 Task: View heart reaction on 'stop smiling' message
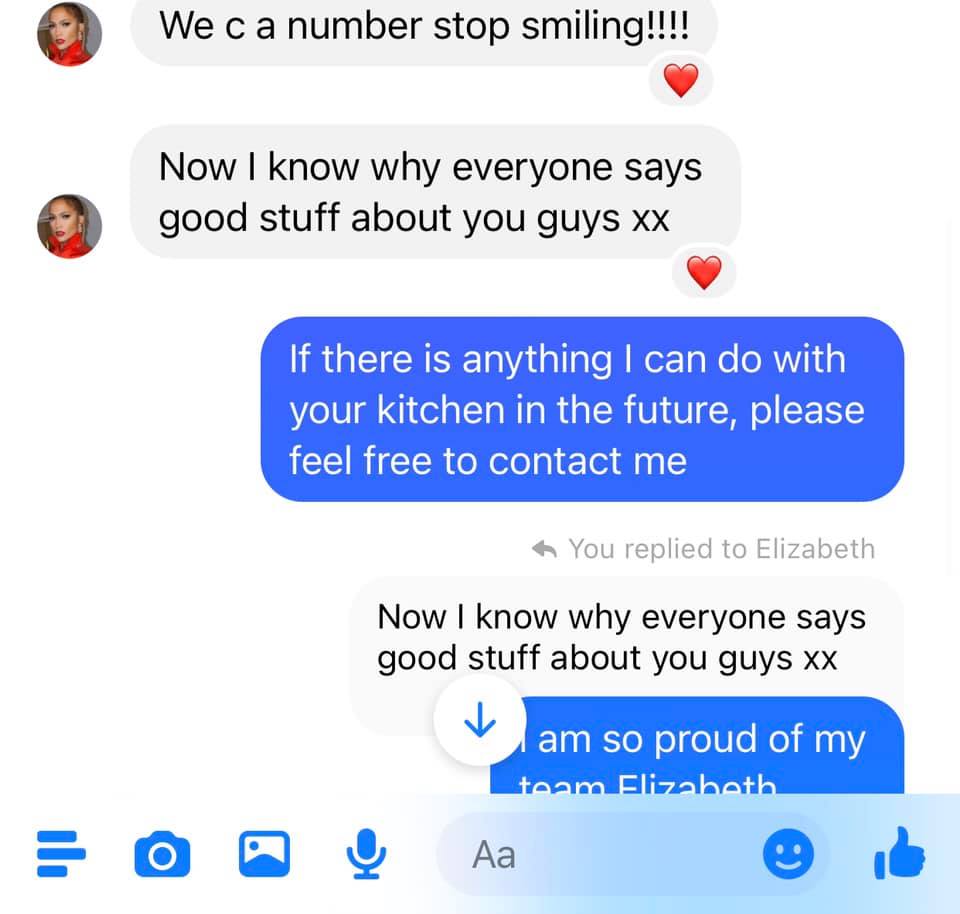point(681,81)
